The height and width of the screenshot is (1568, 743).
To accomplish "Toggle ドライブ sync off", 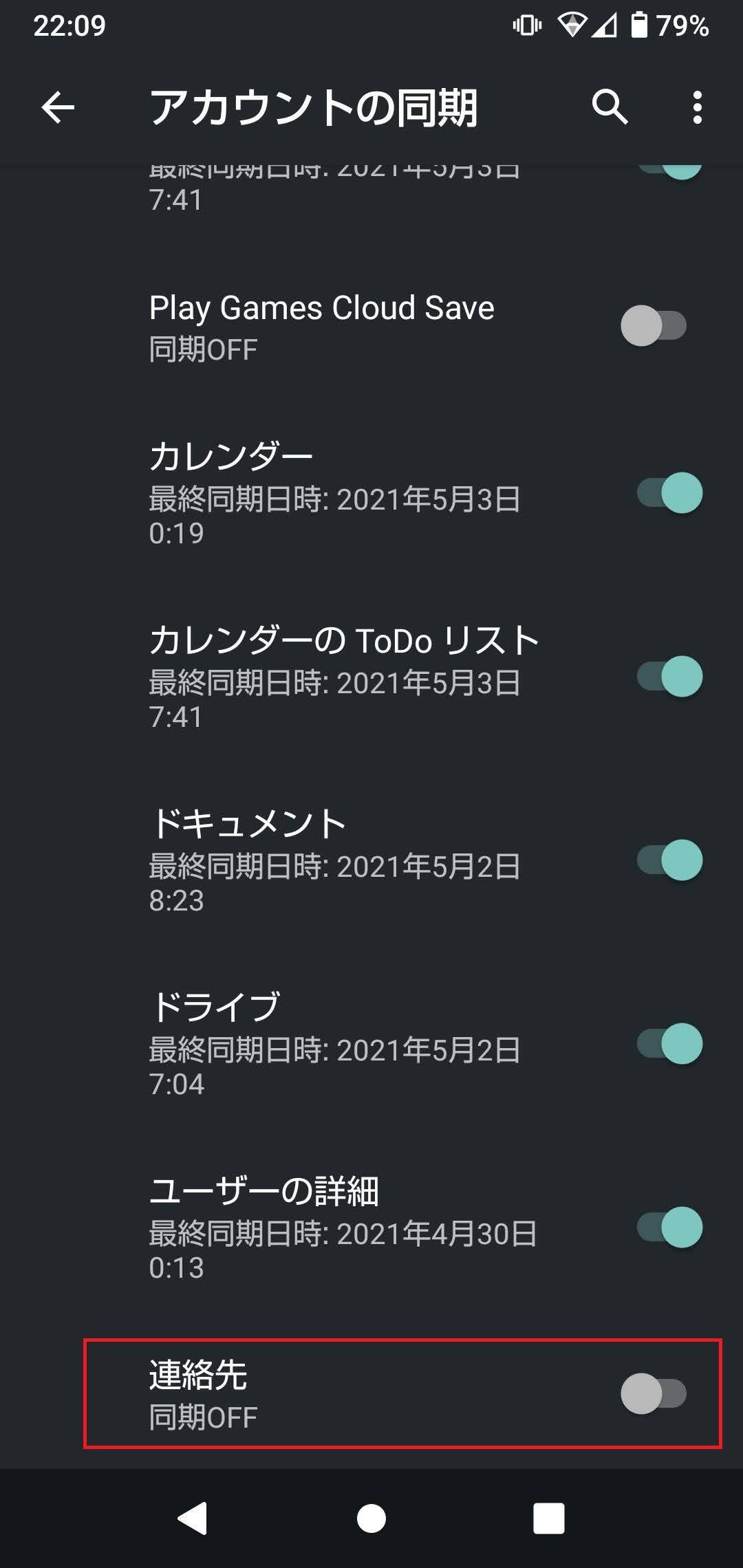I will [669, 1044].
